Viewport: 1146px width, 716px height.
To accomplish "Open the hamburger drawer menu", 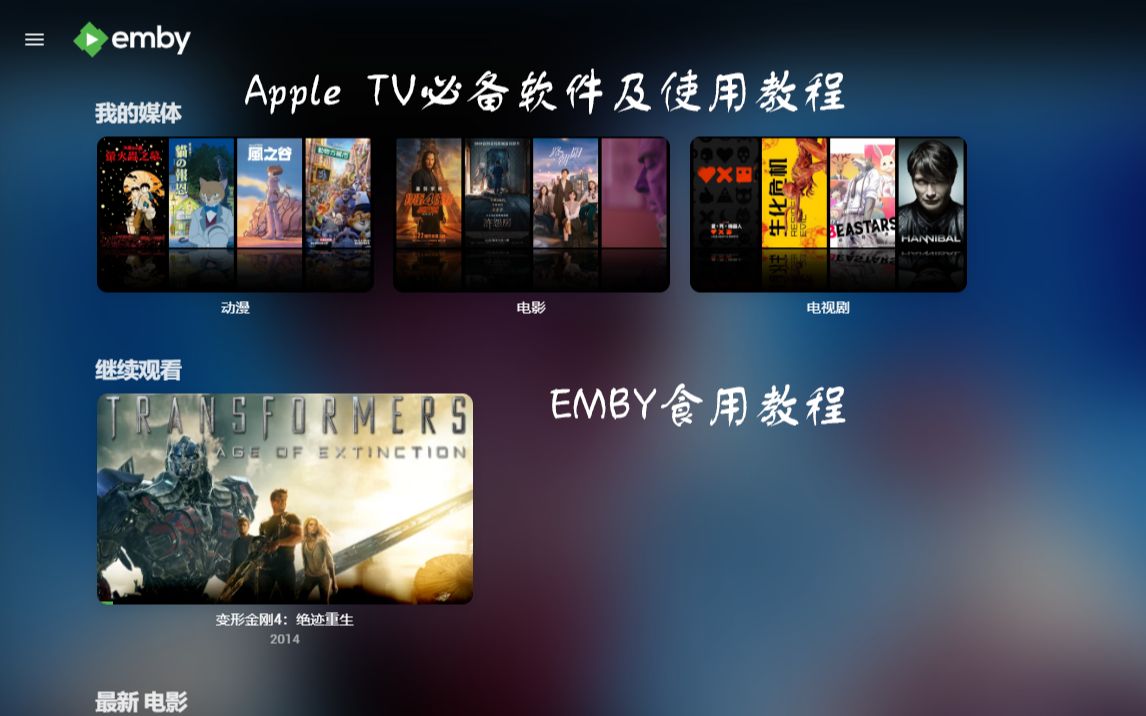I will (35, 40).
